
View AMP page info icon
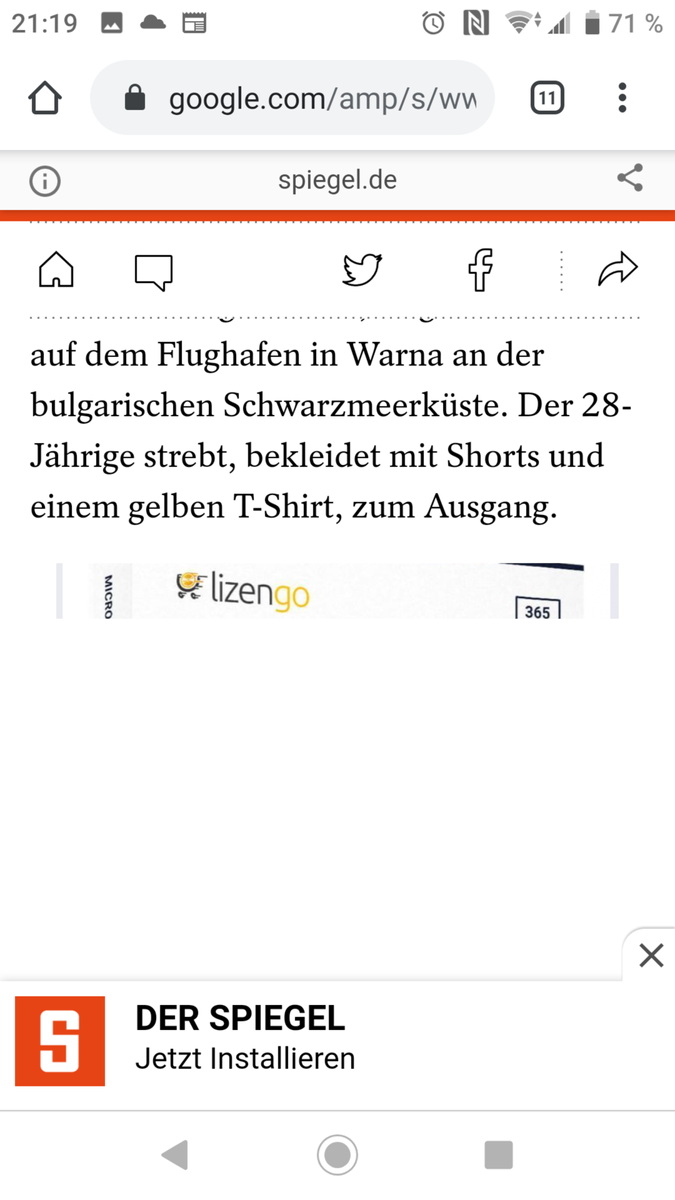click(x=45, y=181)
